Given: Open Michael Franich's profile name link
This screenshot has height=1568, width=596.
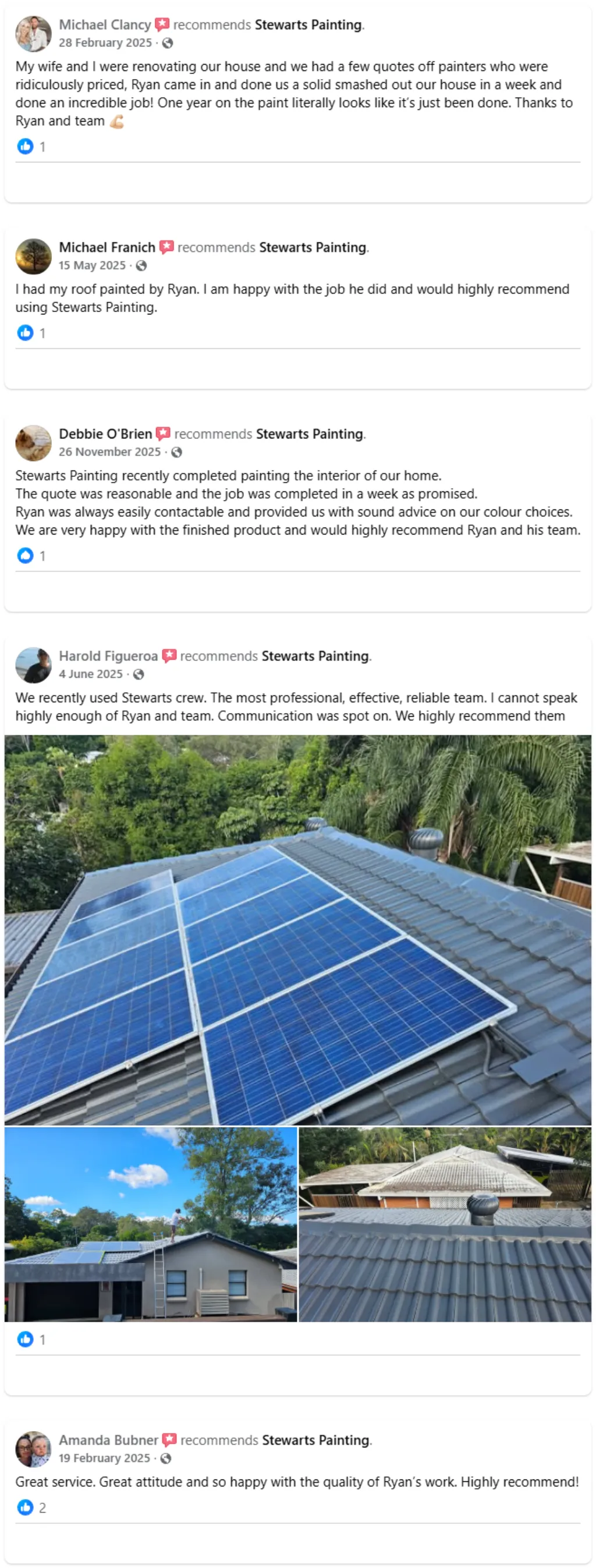Looking at the screenshot, I should tap(107, 247).
